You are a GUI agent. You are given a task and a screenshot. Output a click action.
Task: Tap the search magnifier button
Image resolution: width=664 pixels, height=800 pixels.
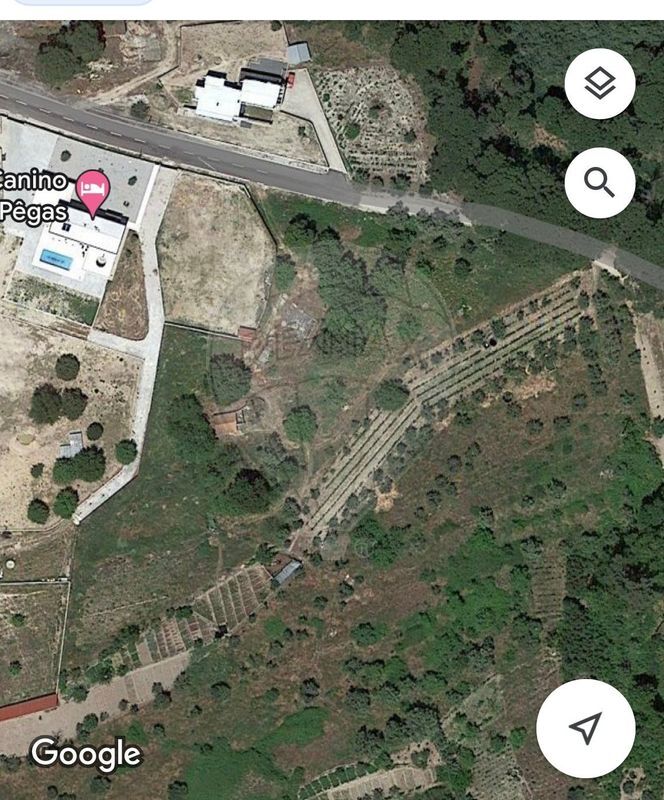pyautogui.click(x=599, y=183)
